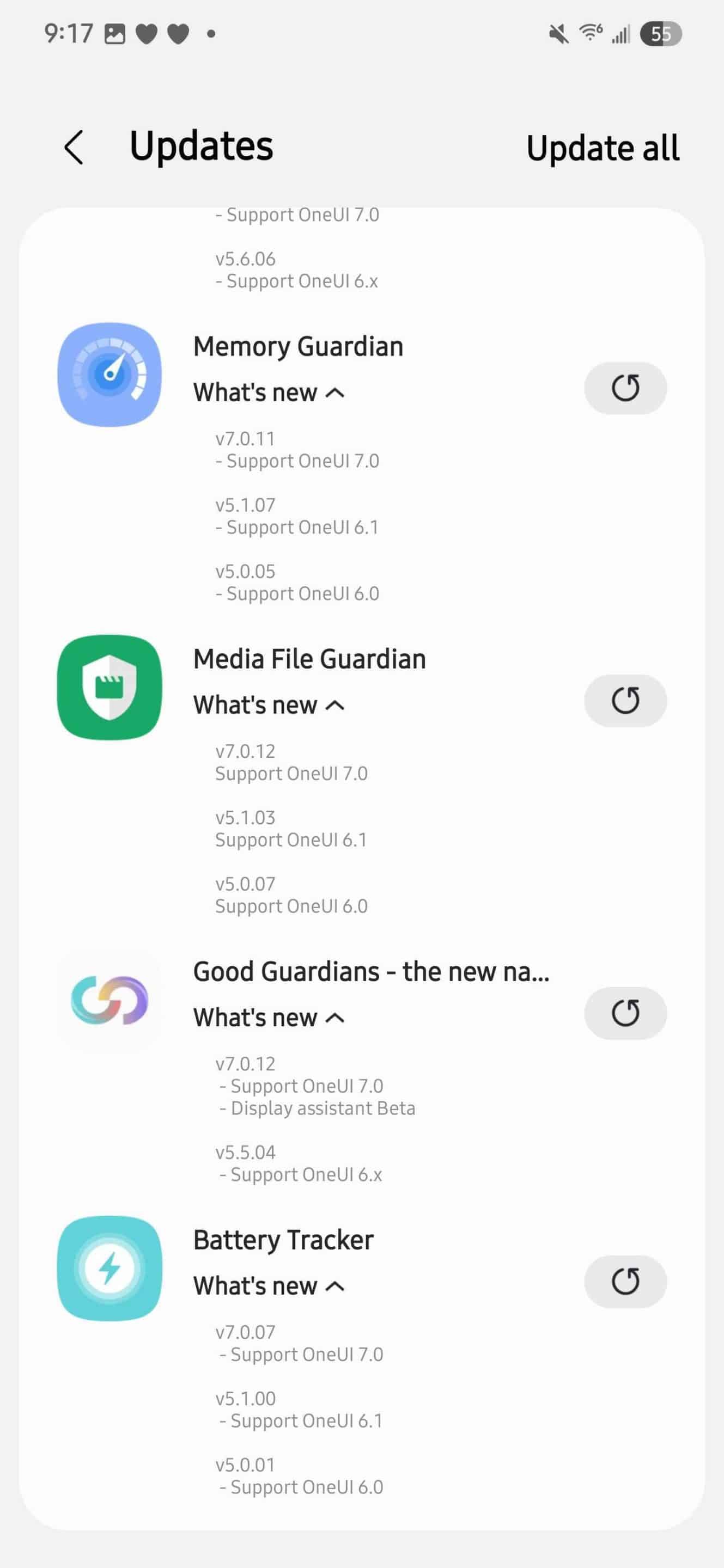Open the Battery Tracker app icon

click(x=109, y=1269)
